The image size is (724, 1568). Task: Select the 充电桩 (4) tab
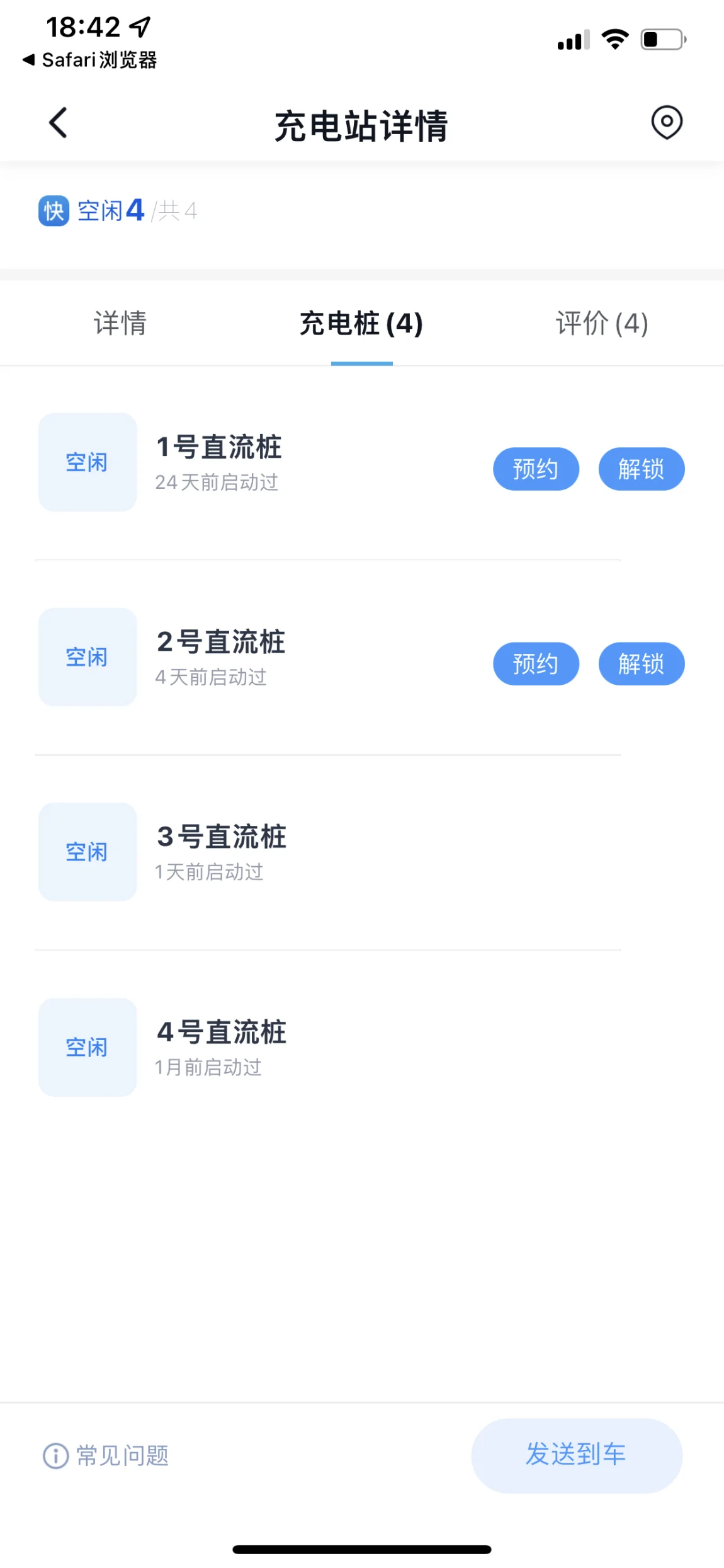click(x=361, y=323)
